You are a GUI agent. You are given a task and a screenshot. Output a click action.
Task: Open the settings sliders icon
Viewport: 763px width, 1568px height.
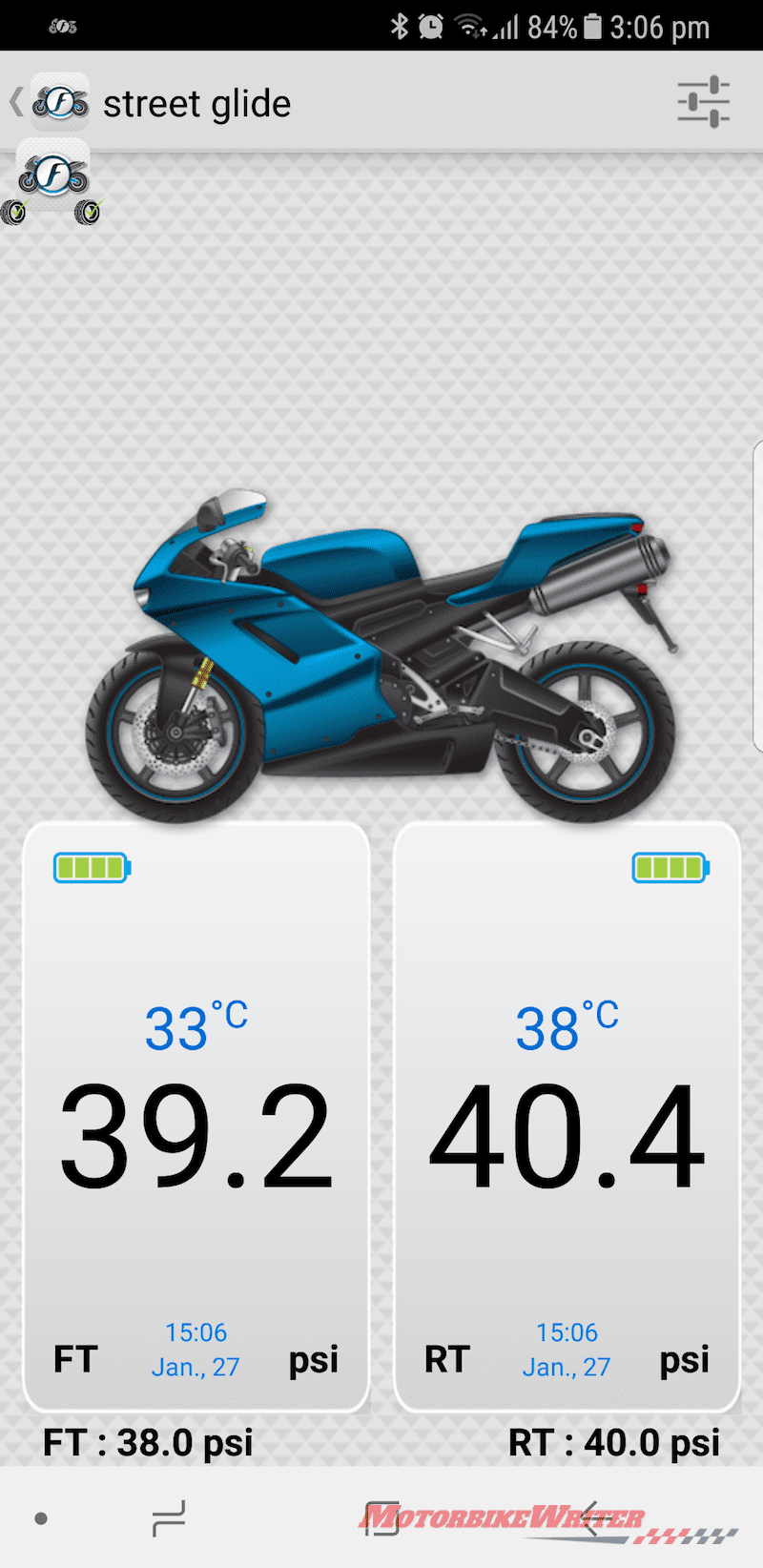pyautogui.click(x=704, y=102)
